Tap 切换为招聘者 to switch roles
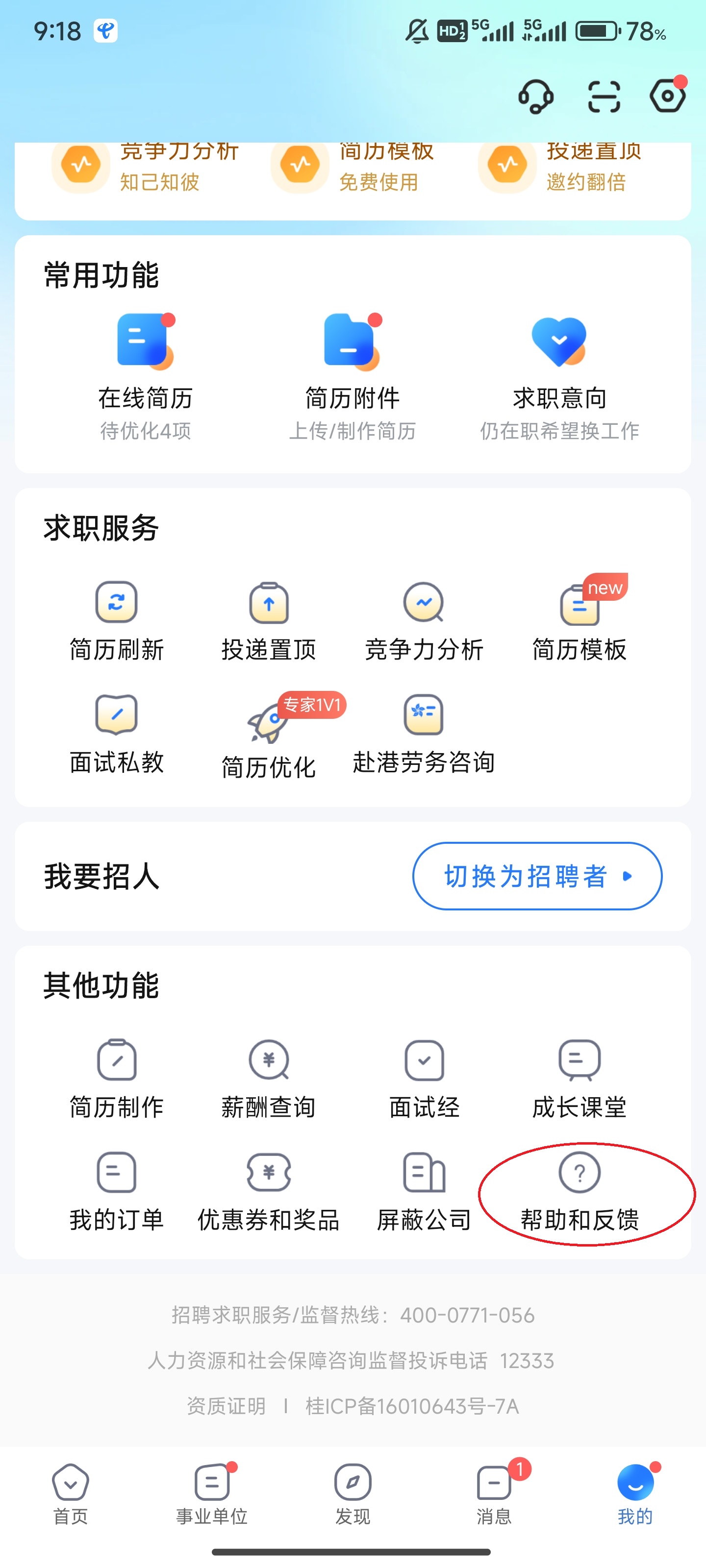Viewport: 706px width, 1568px height. pyautogui.click(x=536, y=877)
